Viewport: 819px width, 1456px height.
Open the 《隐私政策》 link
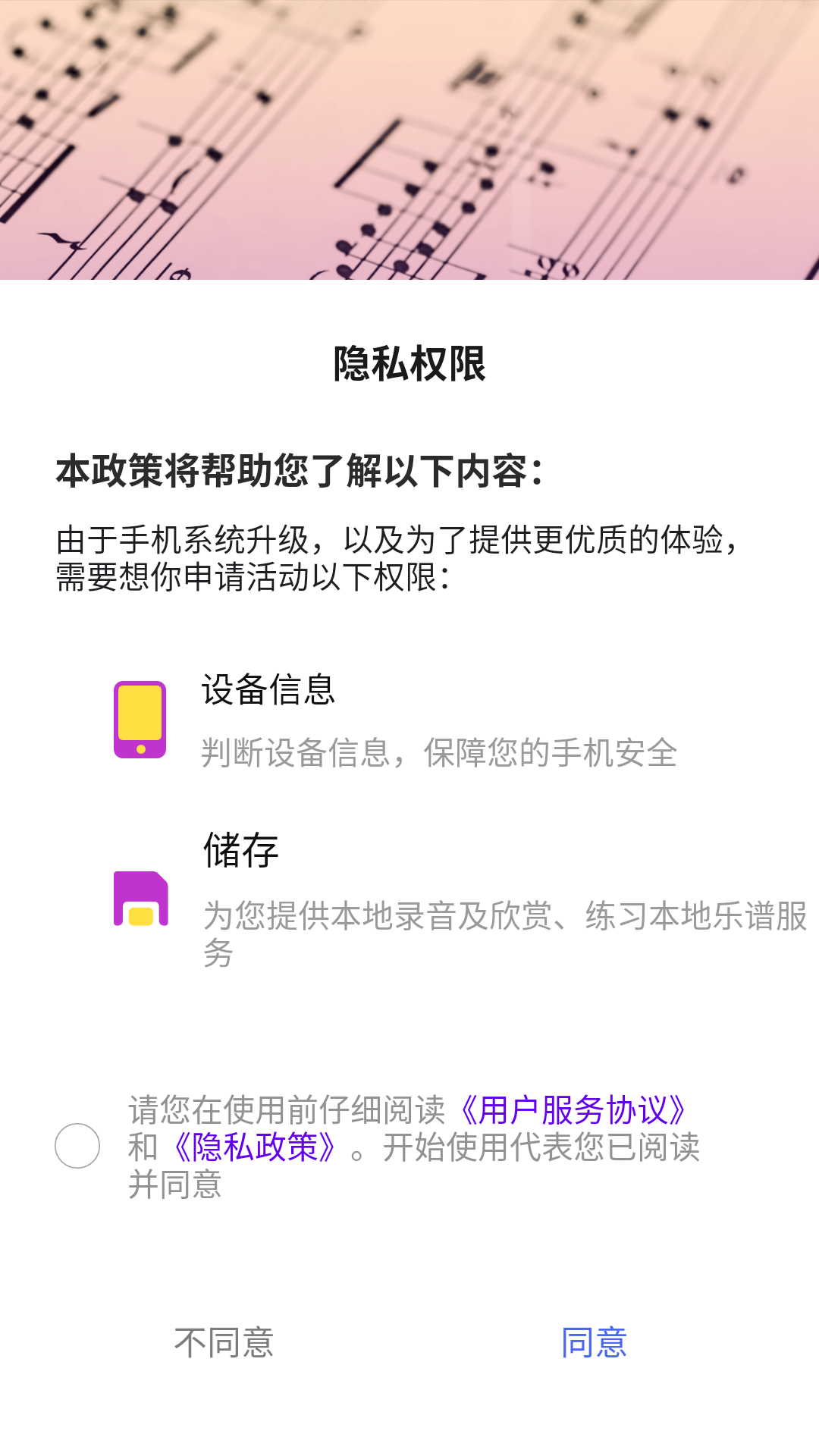coord(255,1147)
